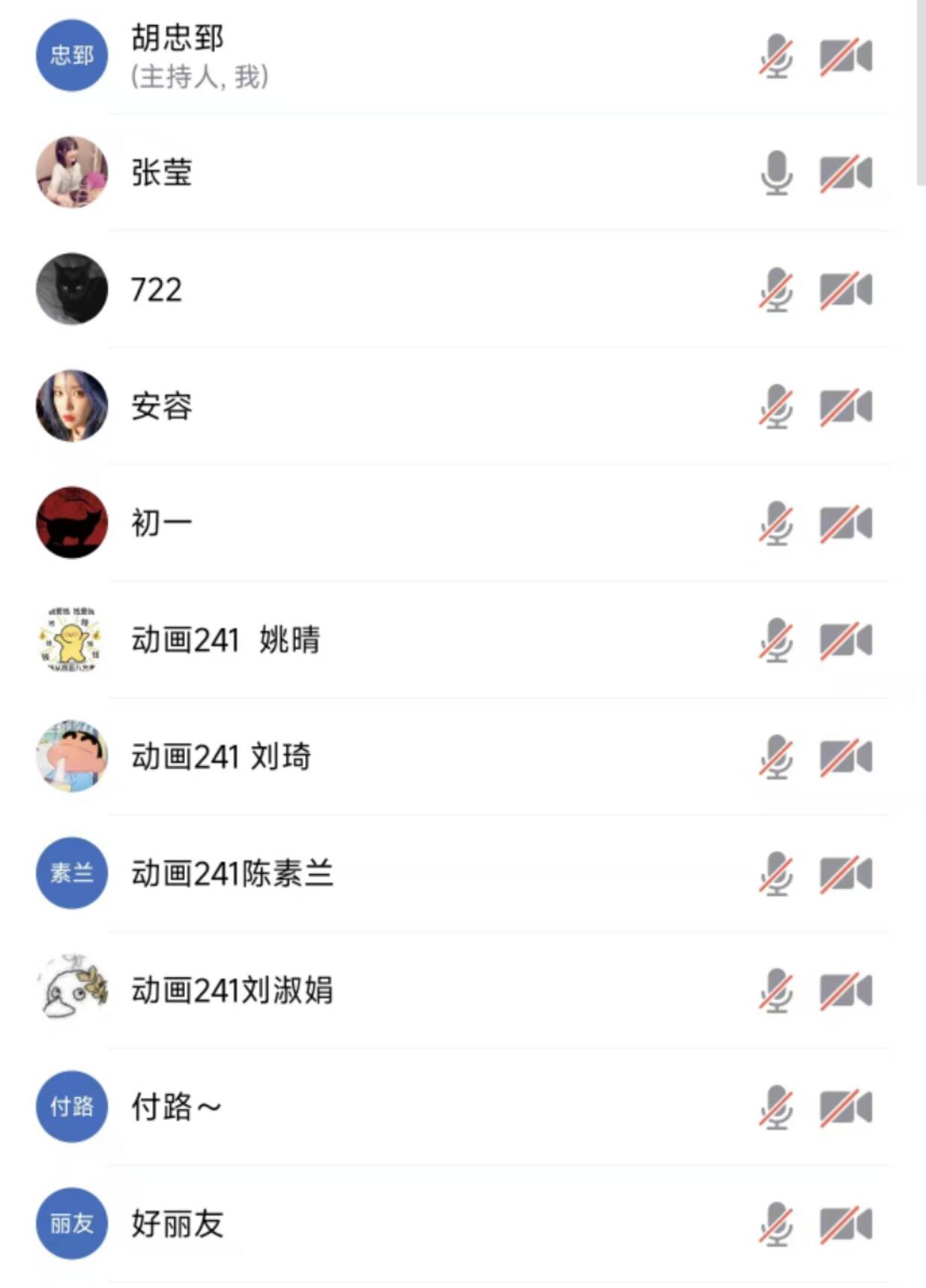
Task: Tap the camera icon for 动画241刘淑娟
Action: tap(846, 991)
